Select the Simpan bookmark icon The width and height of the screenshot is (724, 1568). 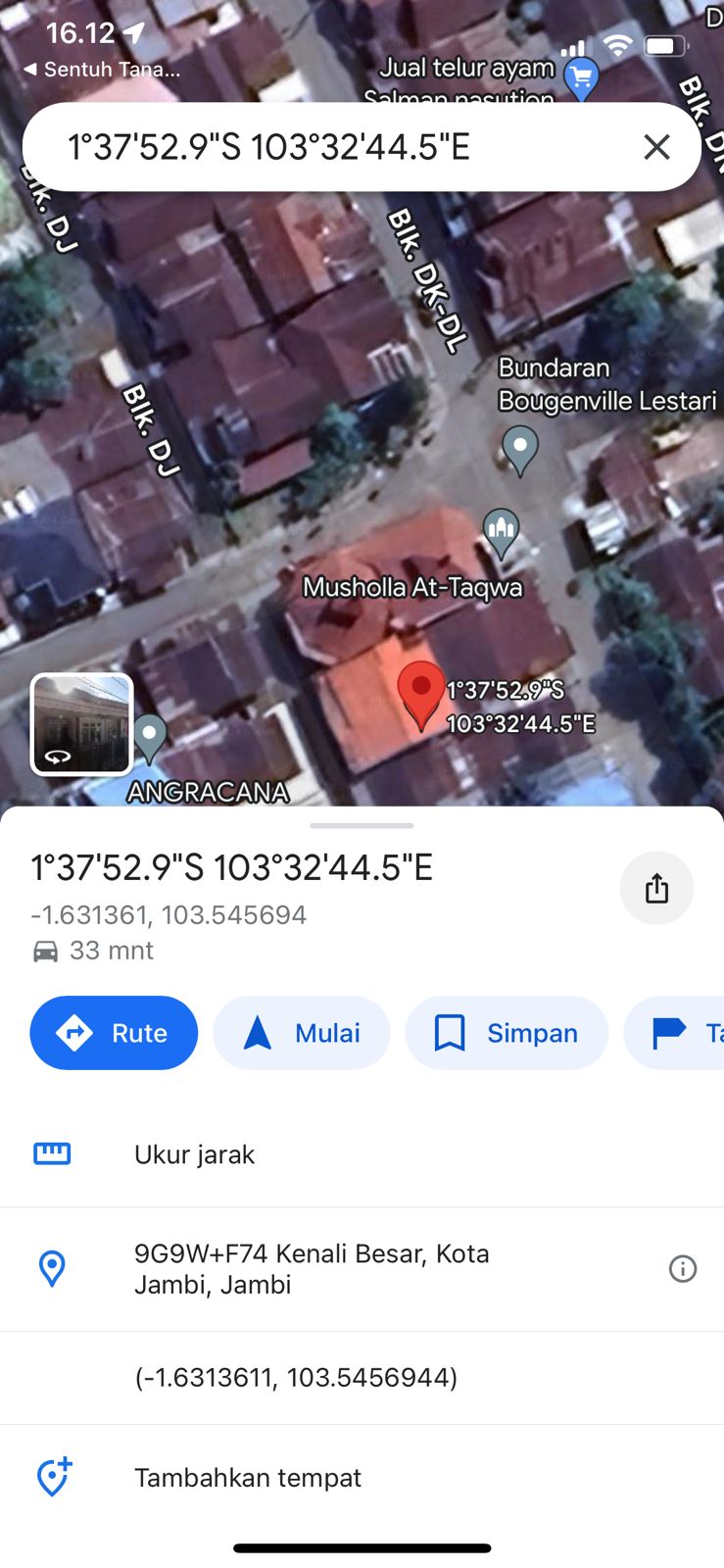448,1033
